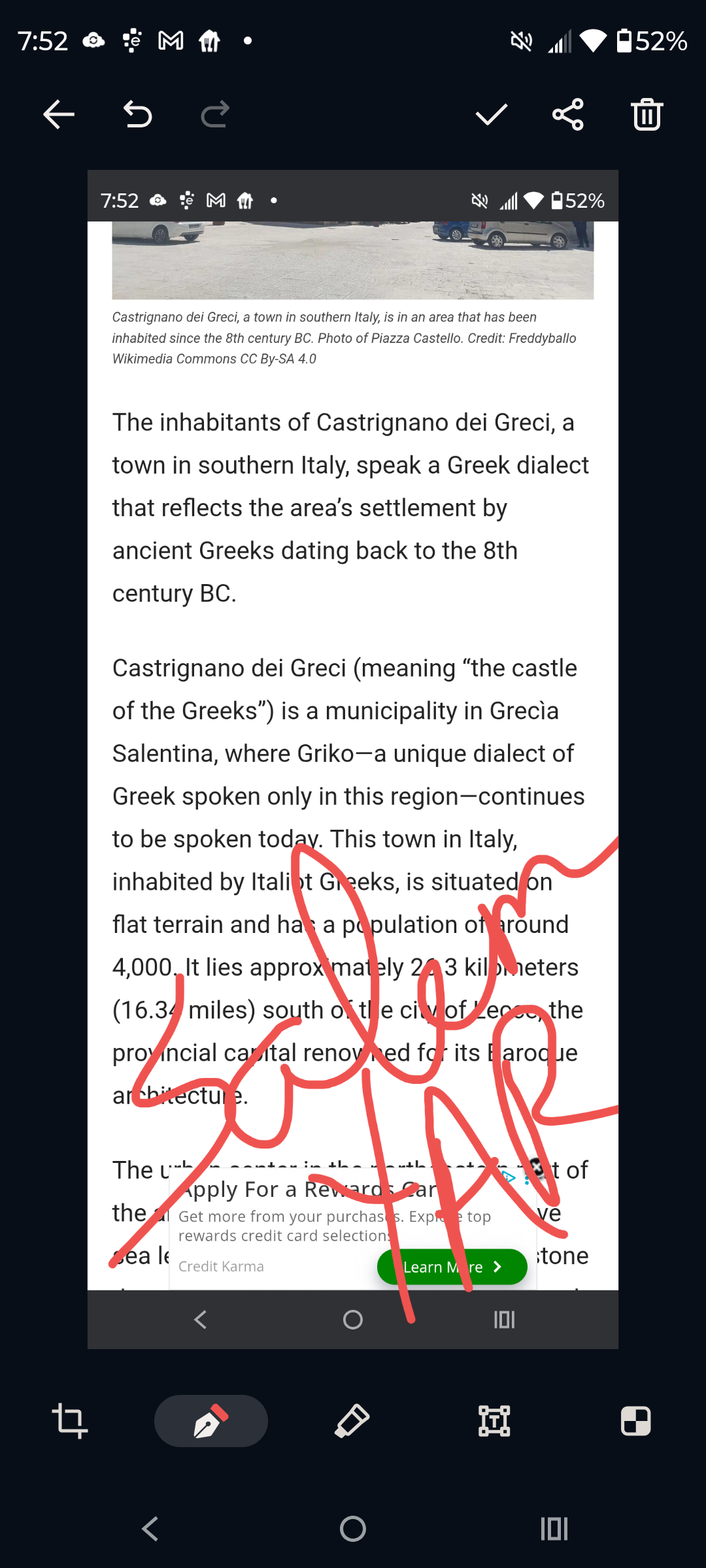This screenshot has width=706, height=1568.
Task: Open recent apps from navigation bar
Action: (554, 1529)
